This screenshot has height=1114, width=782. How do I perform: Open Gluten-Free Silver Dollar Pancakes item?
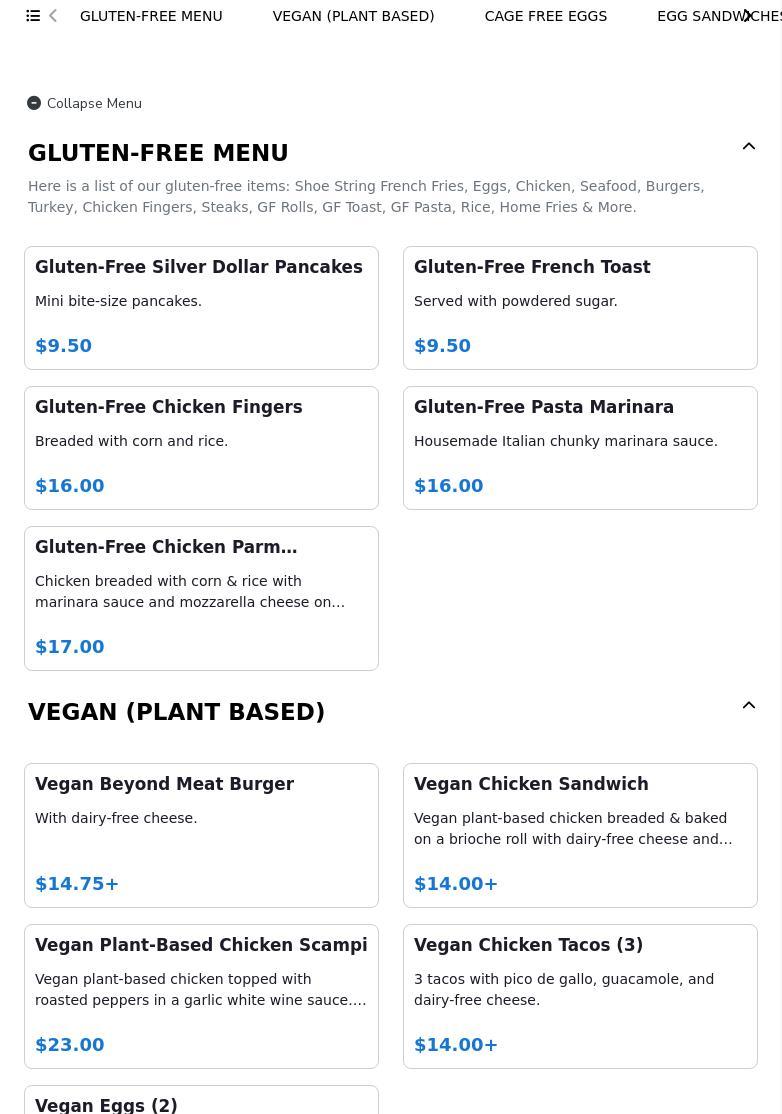(x=201, y=308)
